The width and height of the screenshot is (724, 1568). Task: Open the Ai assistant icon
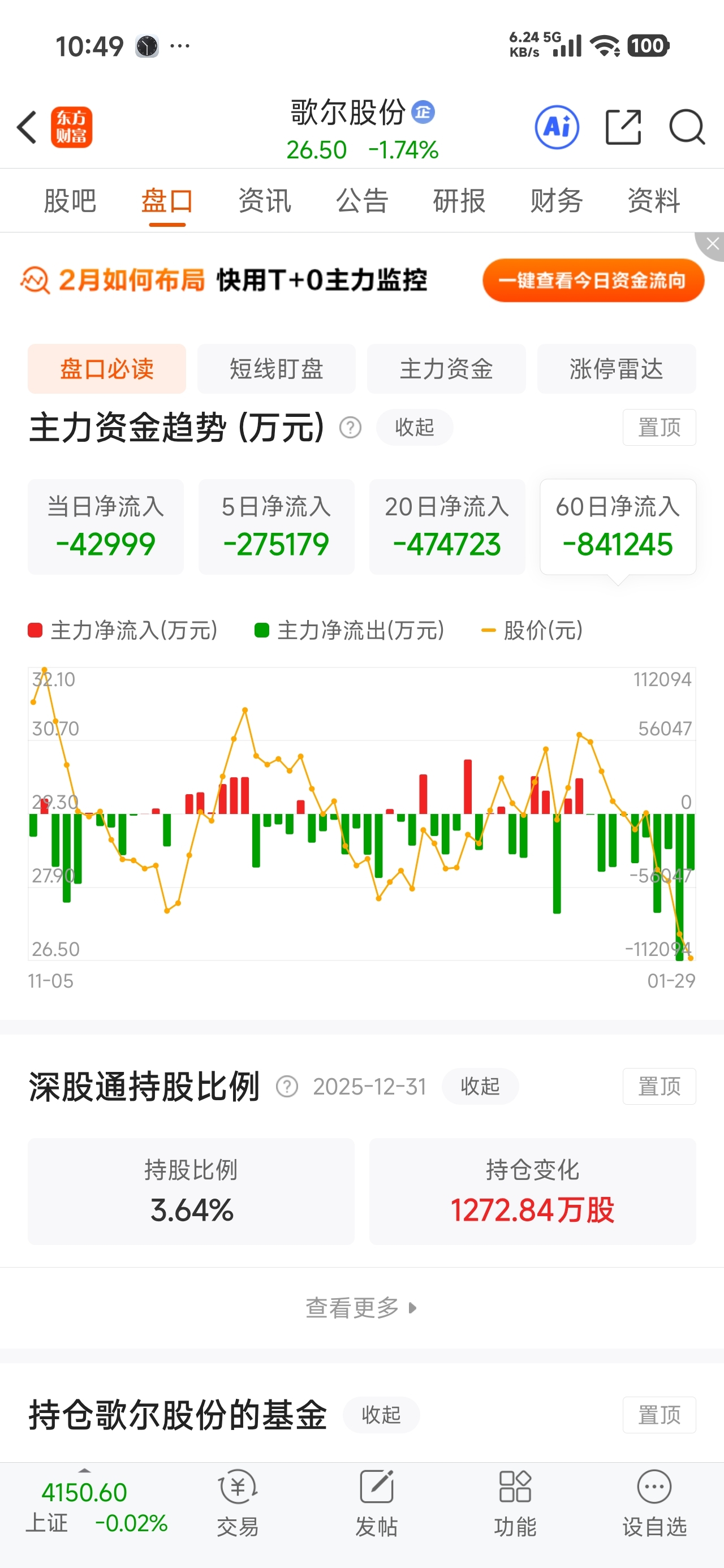click(x=557, y=127)
